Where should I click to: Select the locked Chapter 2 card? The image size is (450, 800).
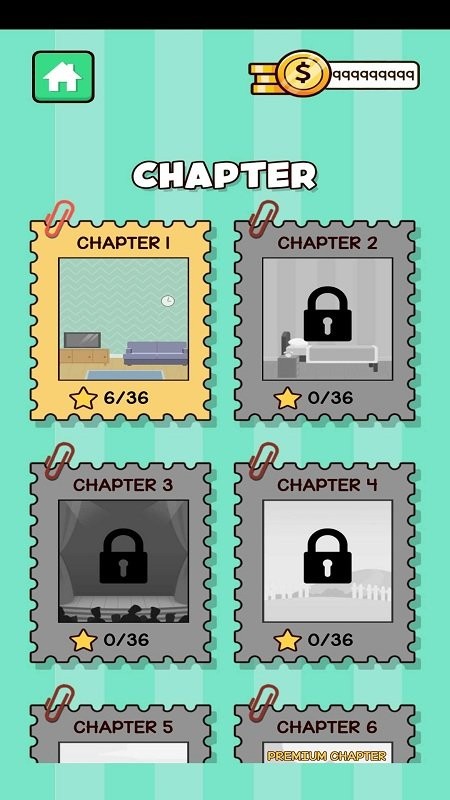[325, 320]
